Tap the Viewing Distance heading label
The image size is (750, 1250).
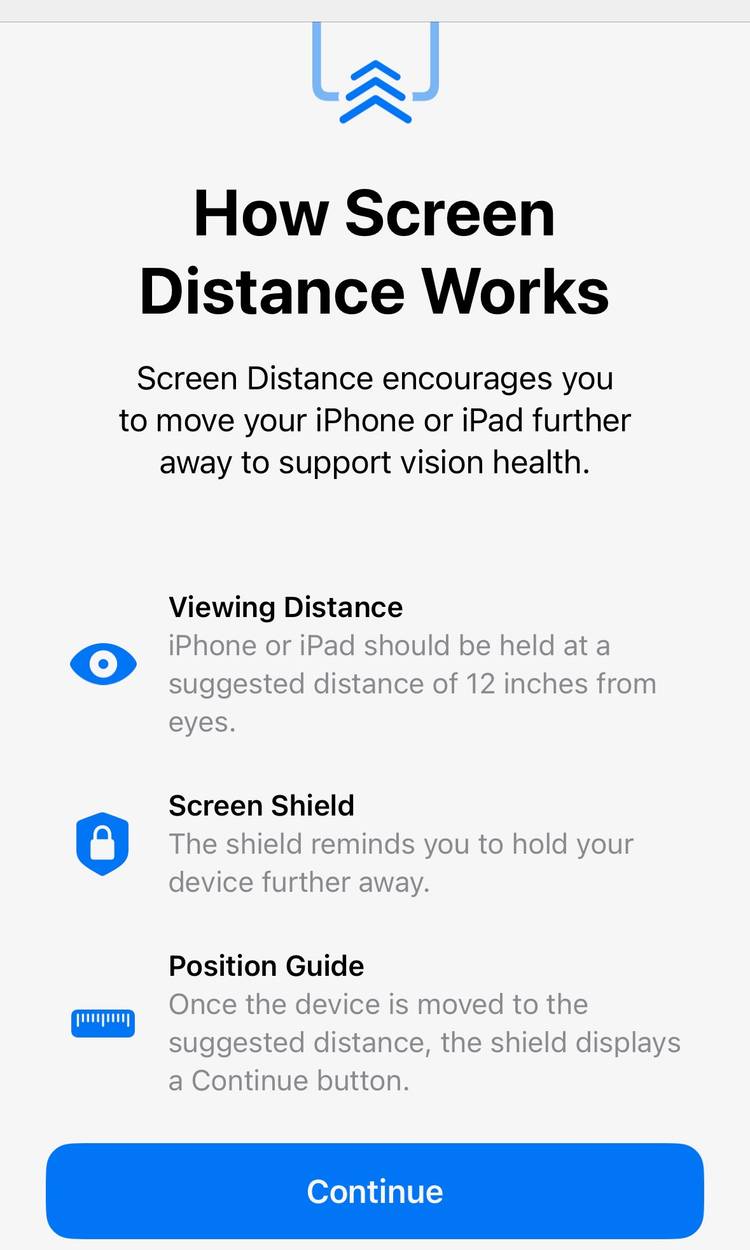[285, 607]
